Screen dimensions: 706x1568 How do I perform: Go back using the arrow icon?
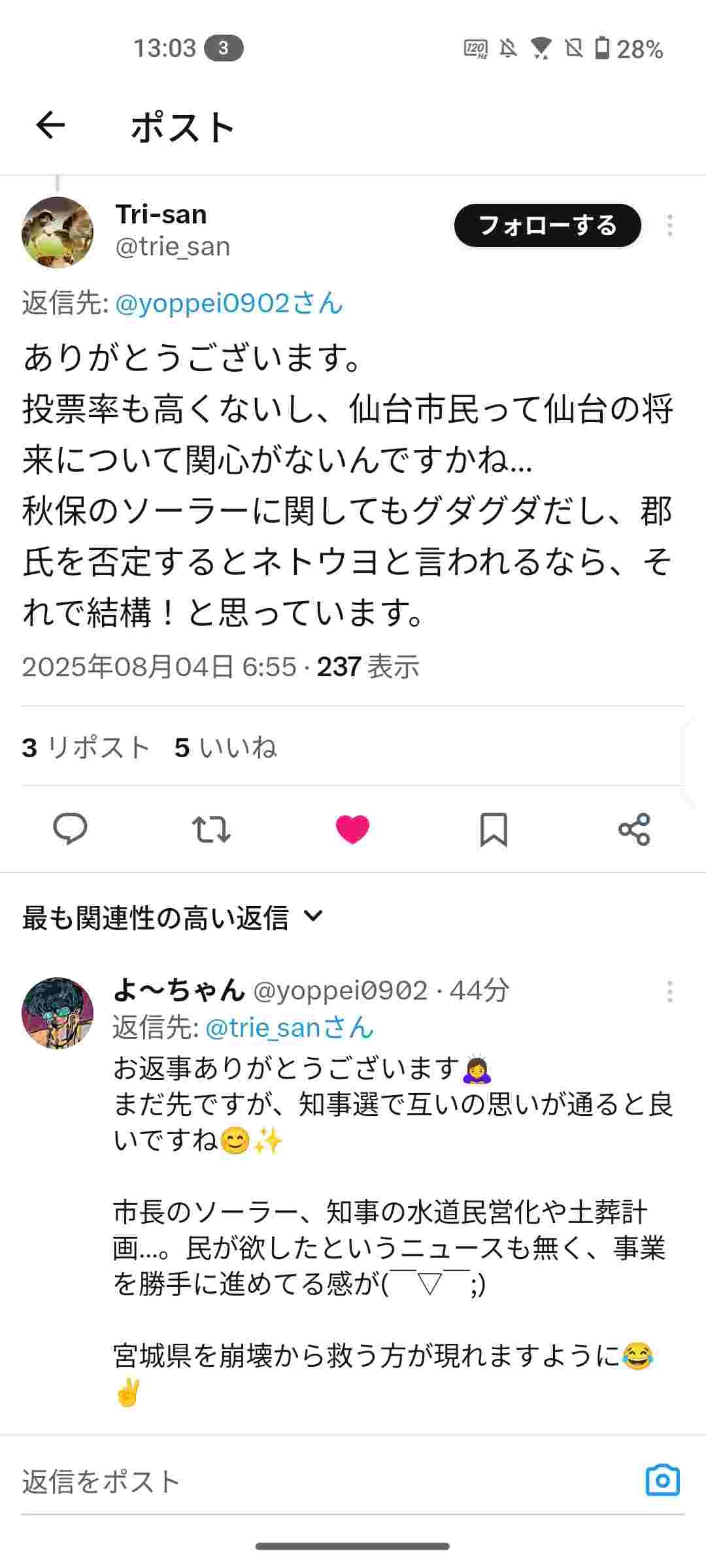point(50,125)
